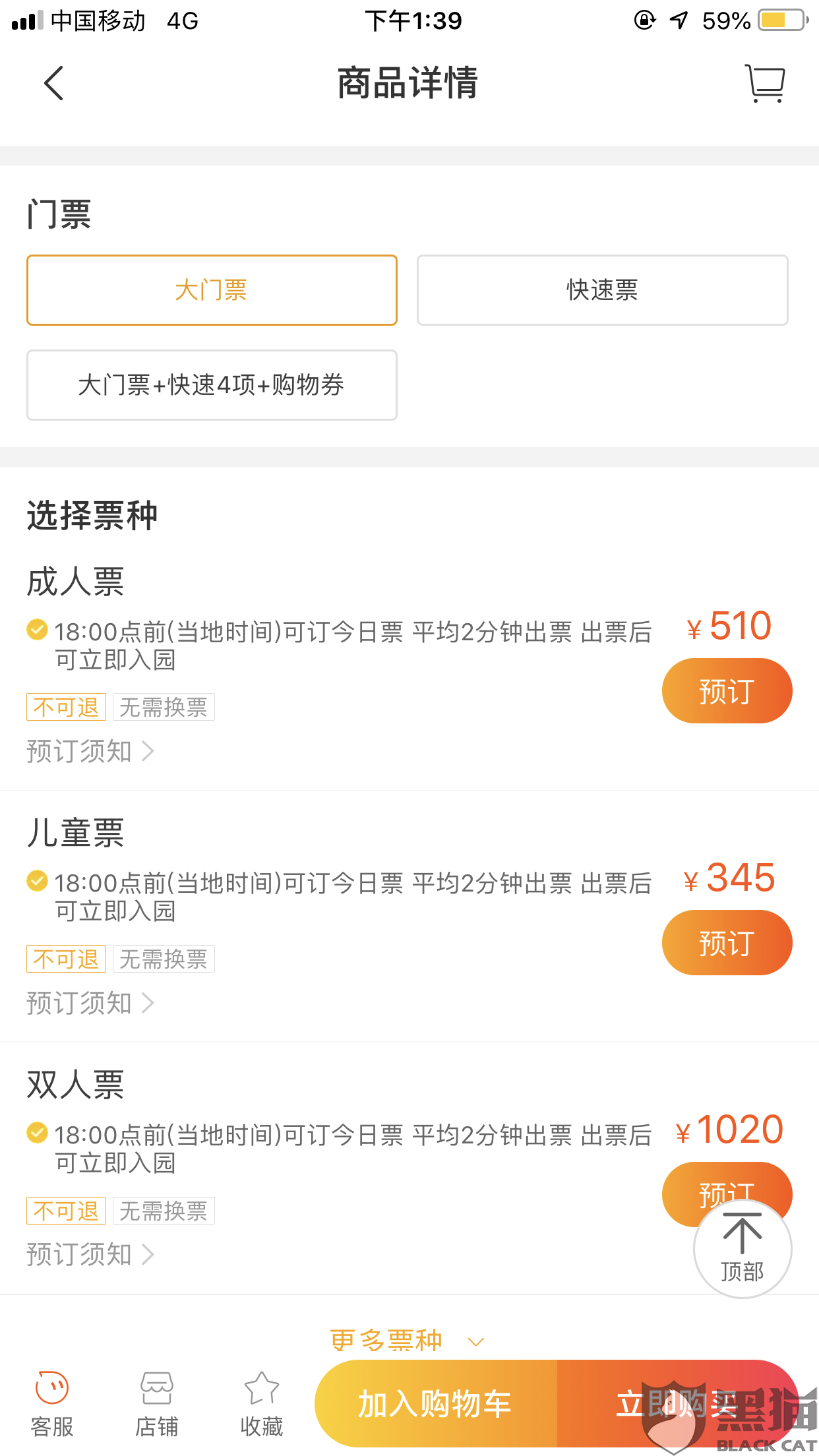Image resolution: width=819 pixels, height=1456 pixels.
Task: Select the 快速票 ticket option
Action: pyautogui.click(x=602, y=290)
